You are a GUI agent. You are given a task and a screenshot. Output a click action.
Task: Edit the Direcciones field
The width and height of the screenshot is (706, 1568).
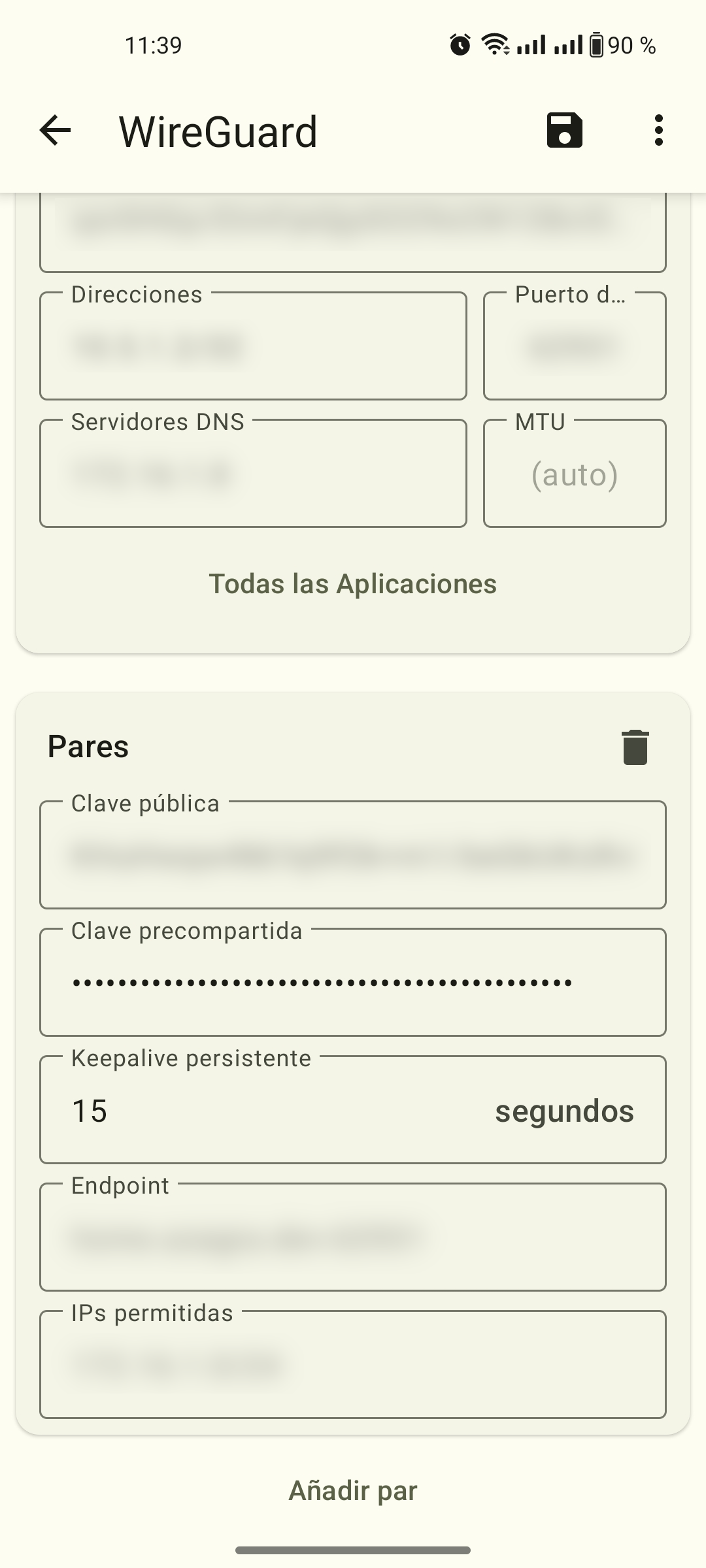click(x=253, y=347)
